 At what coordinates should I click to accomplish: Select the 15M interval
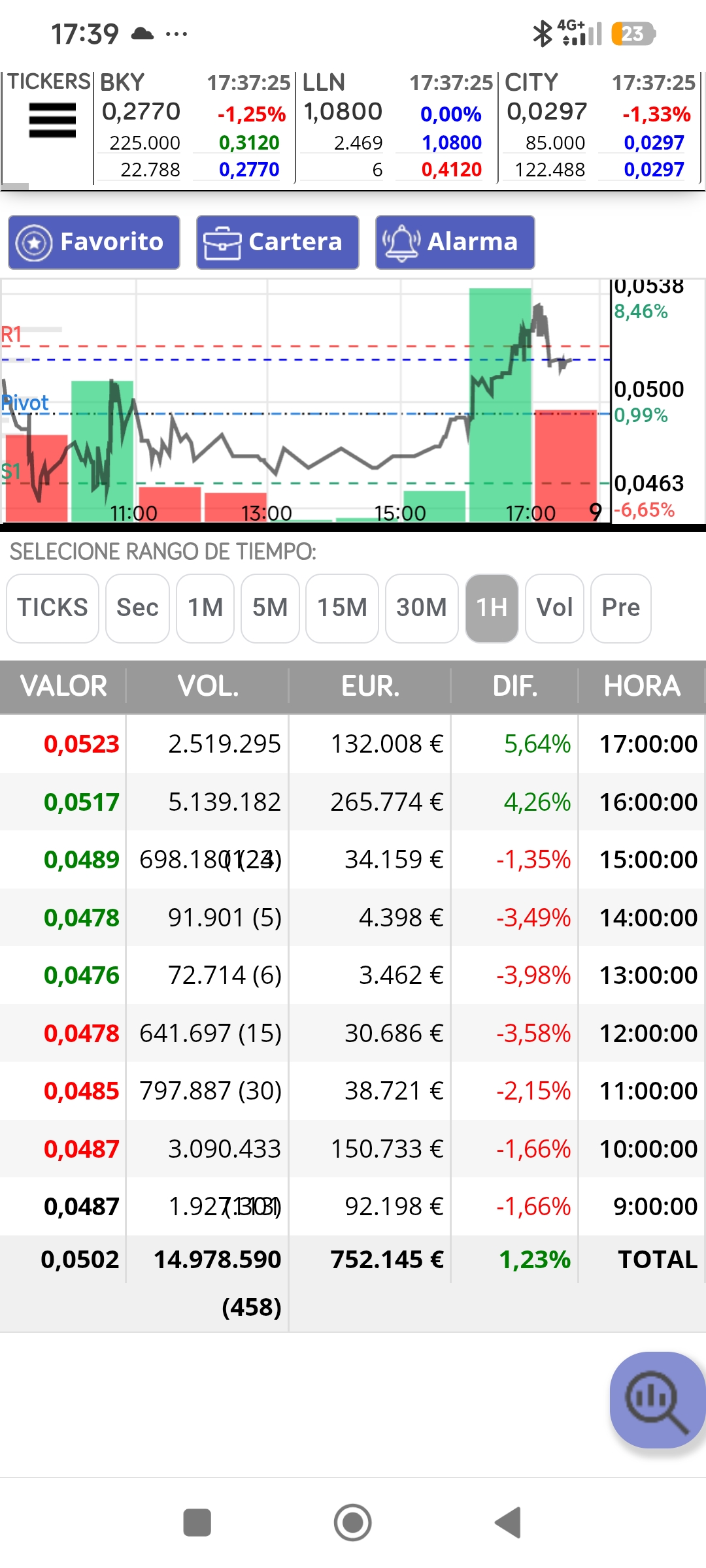pos(342,608)
